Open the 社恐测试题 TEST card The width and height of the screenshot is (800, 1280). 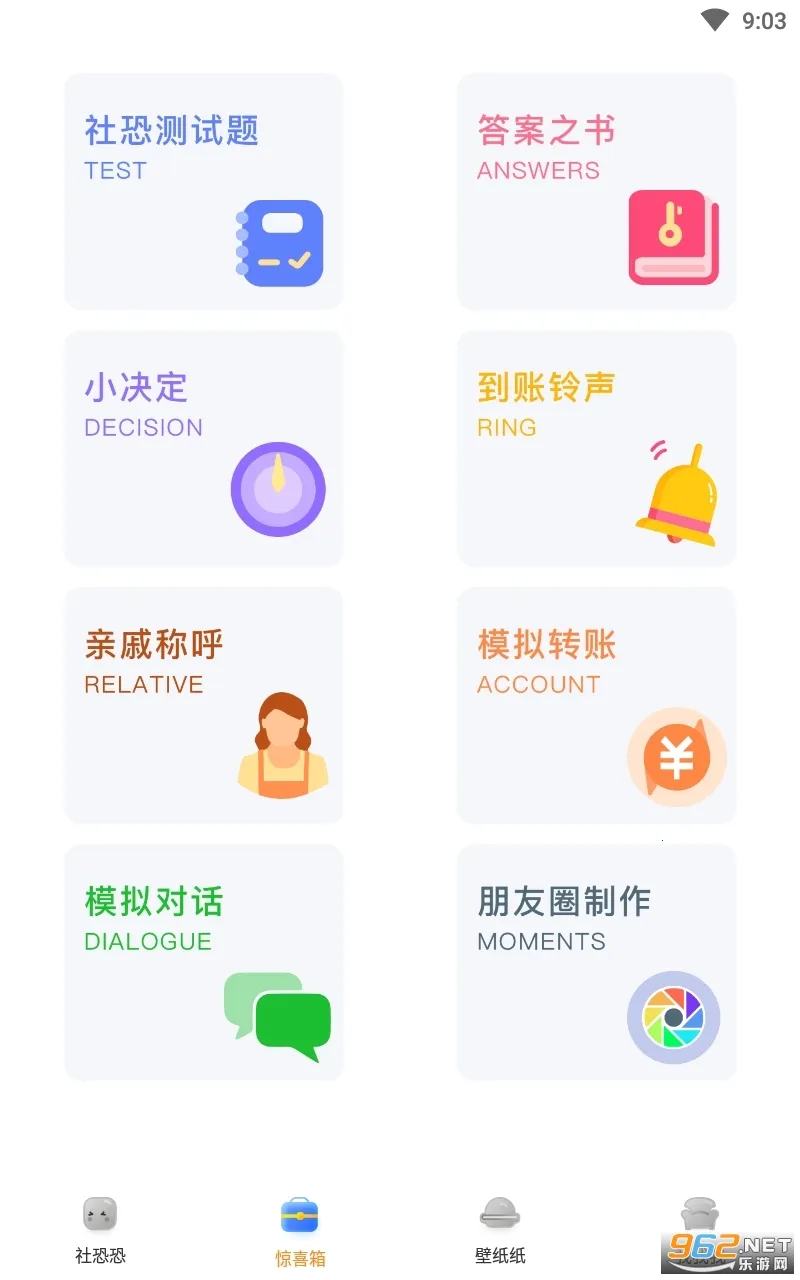pyautogui.click(x=203, y=190)
